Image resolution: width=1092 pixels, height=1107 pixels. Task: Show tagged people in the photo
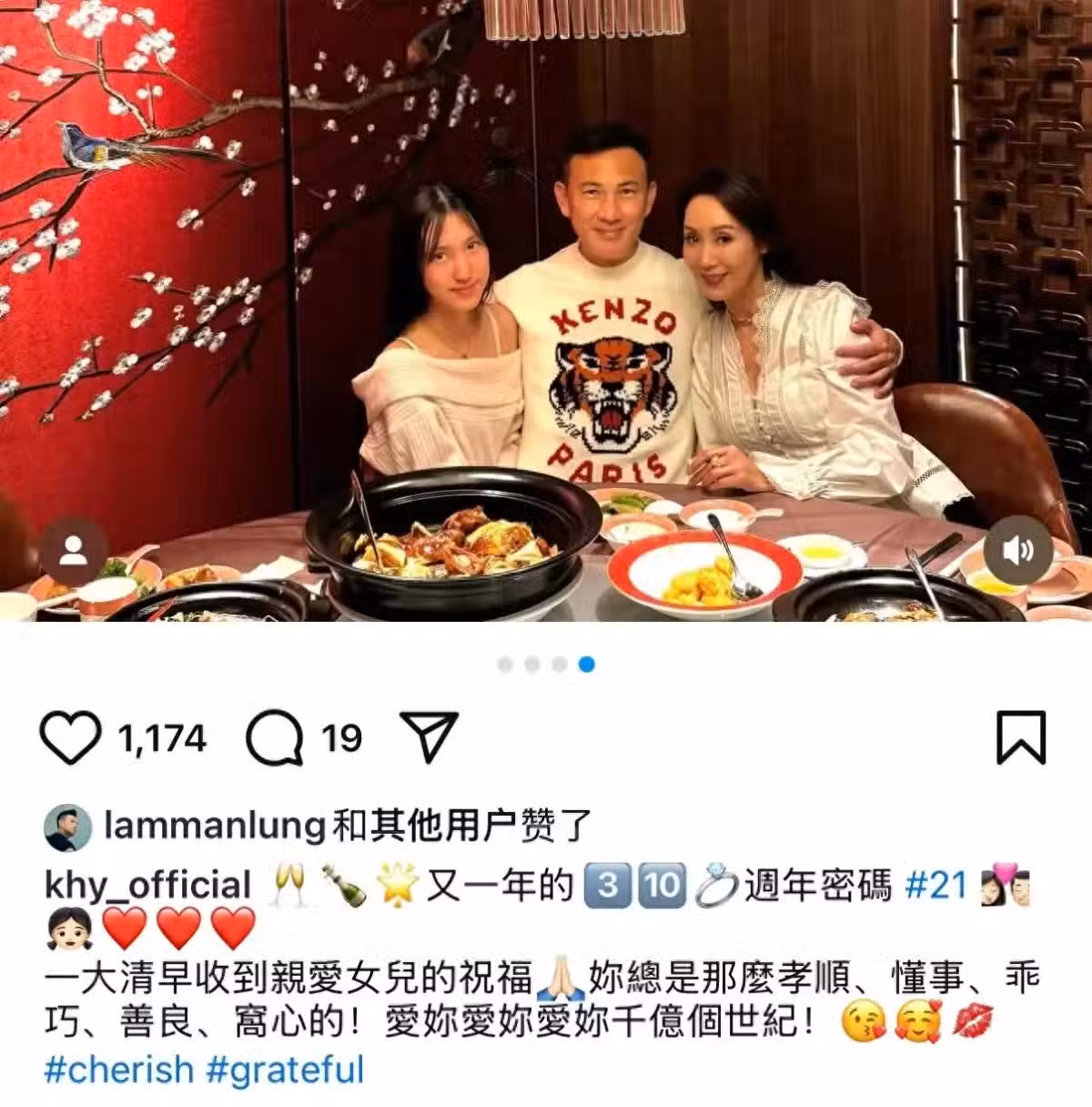click(x=74, y=550)
